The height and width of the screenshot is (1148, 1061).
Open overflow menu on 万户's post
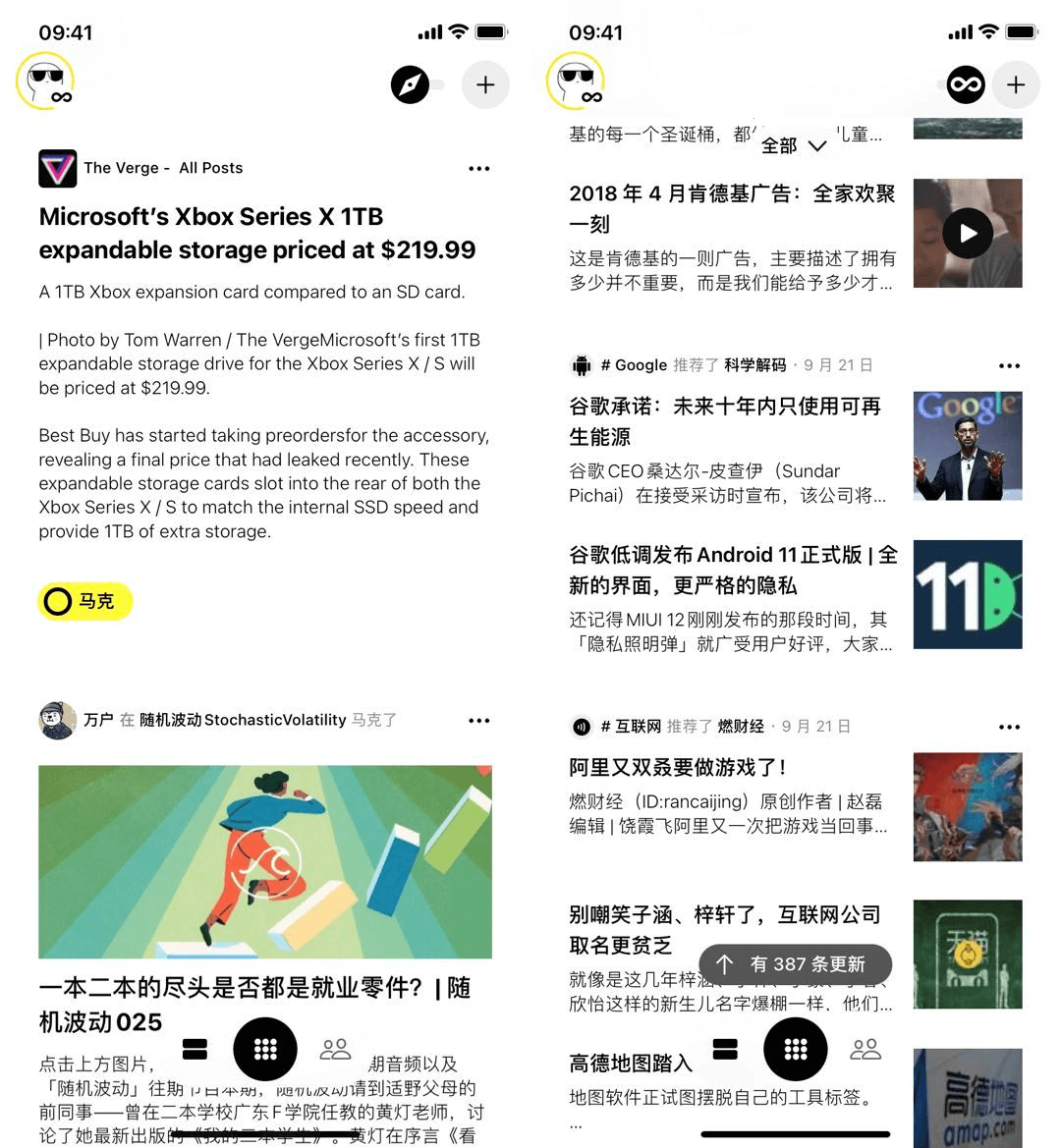point(479,721)
